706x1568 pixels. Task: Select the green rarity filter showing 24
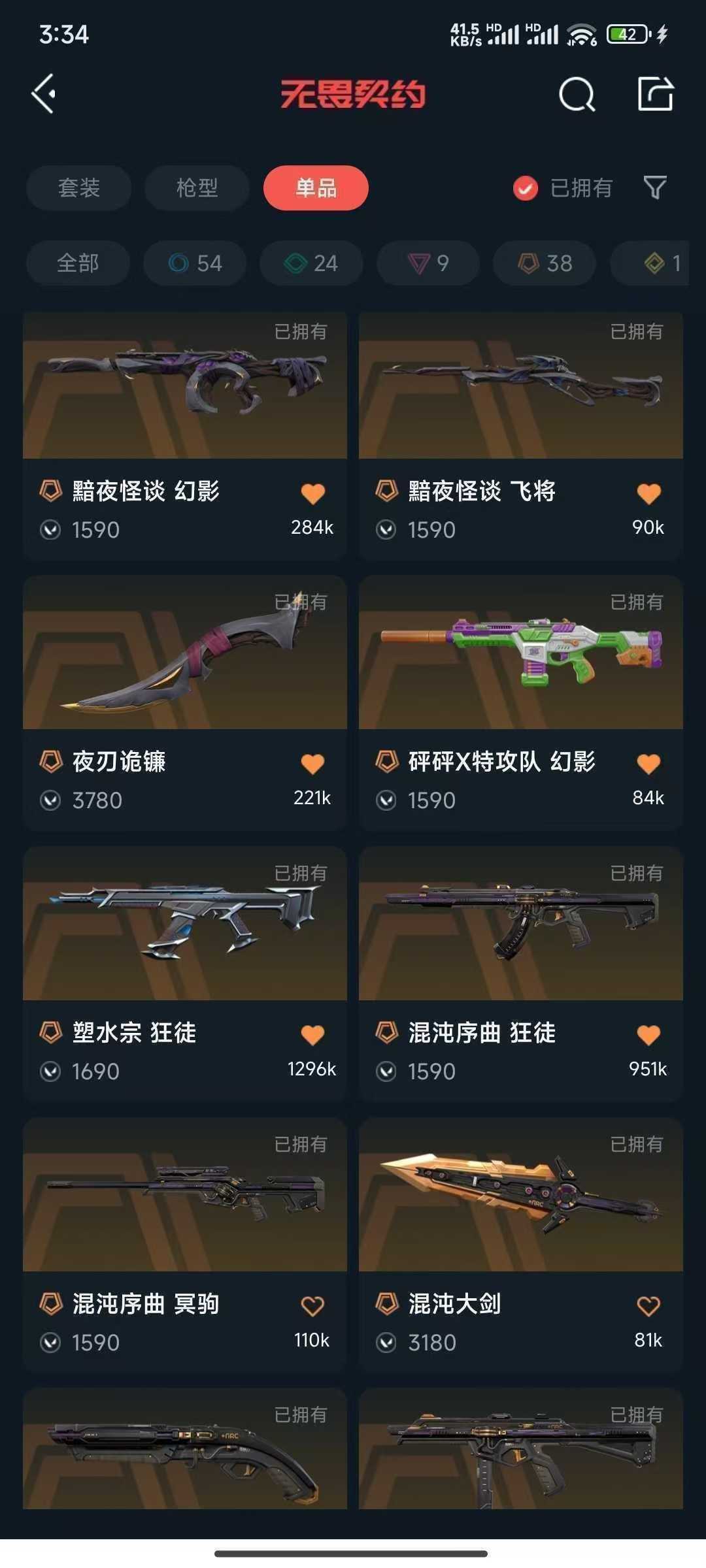[x=311, y=263]
